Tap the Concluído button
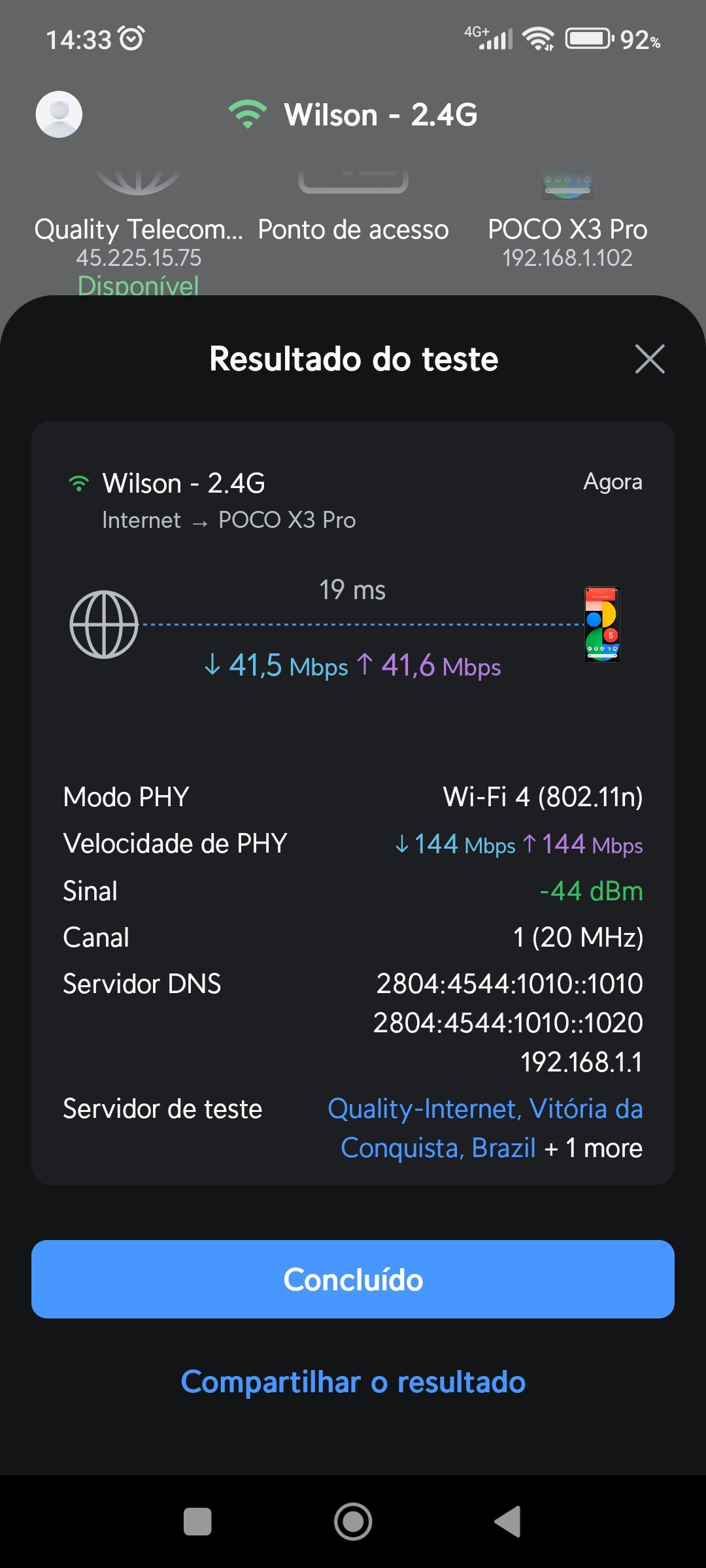The width and height of the screenshot is (706, 1568). [x=353, y=1279]
